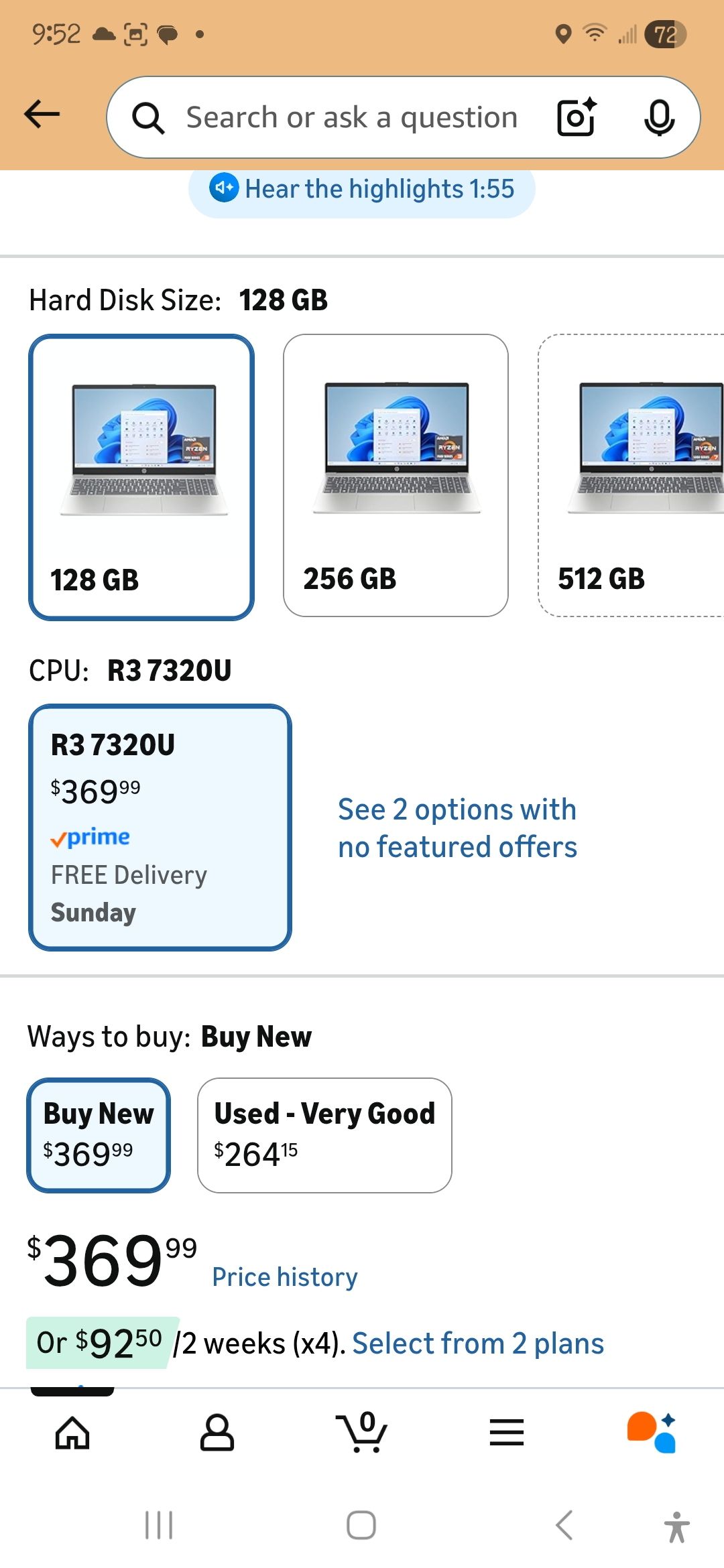Screen dimensions: 724x1568
Task: Select Used - Very Good for $264.15
Action: [x=324, y=1135]
